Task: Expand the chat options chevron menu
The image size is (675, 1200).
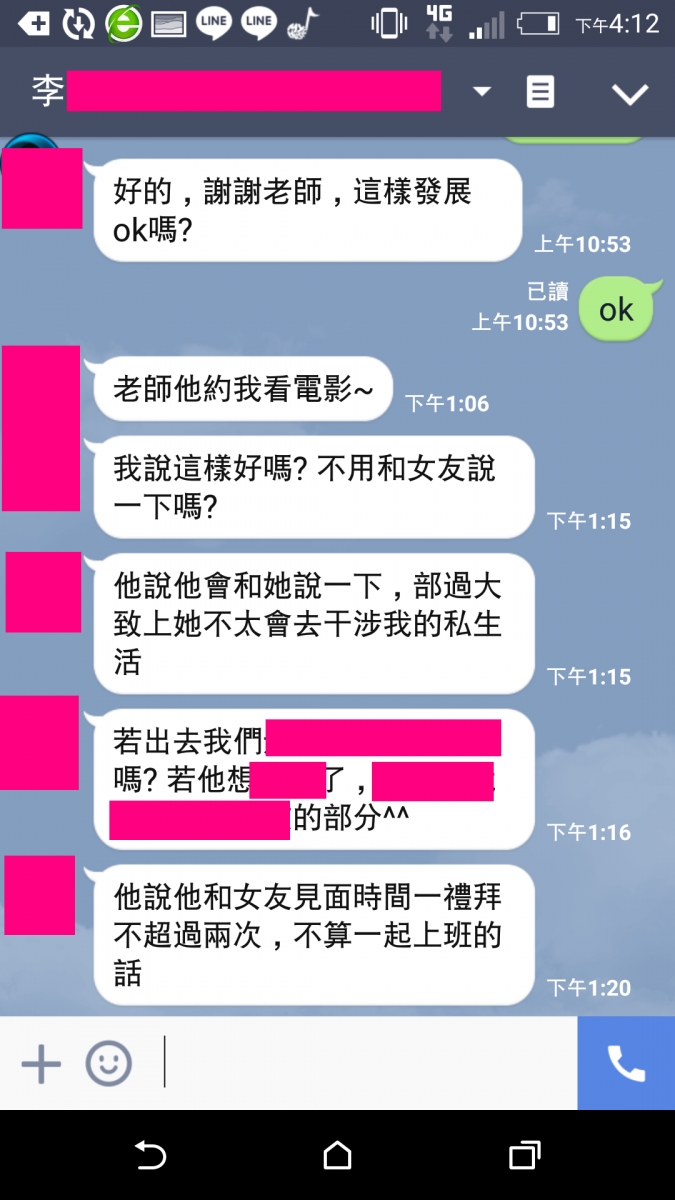Action: coord(630,94)
